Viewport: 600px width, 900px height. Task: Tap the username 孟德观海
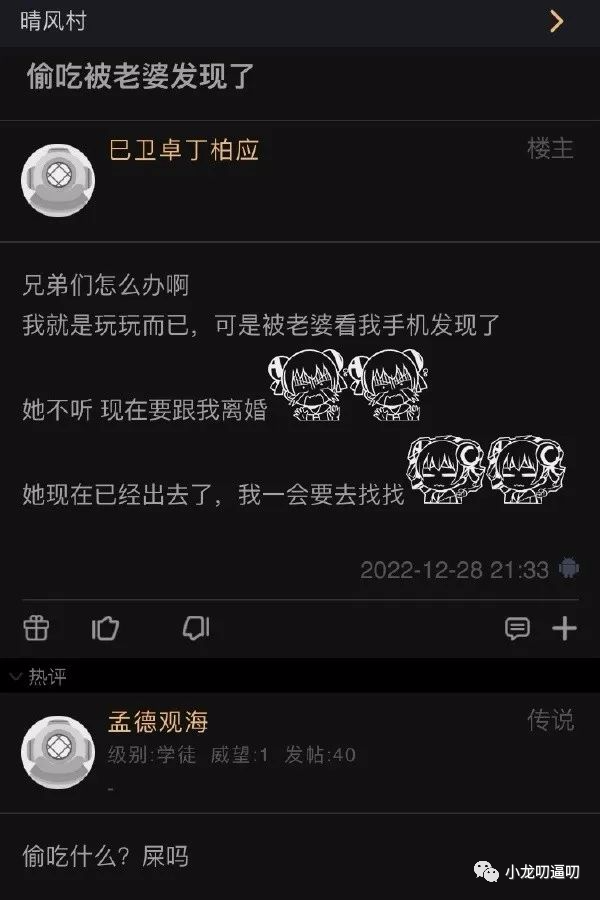pos(158,721)
